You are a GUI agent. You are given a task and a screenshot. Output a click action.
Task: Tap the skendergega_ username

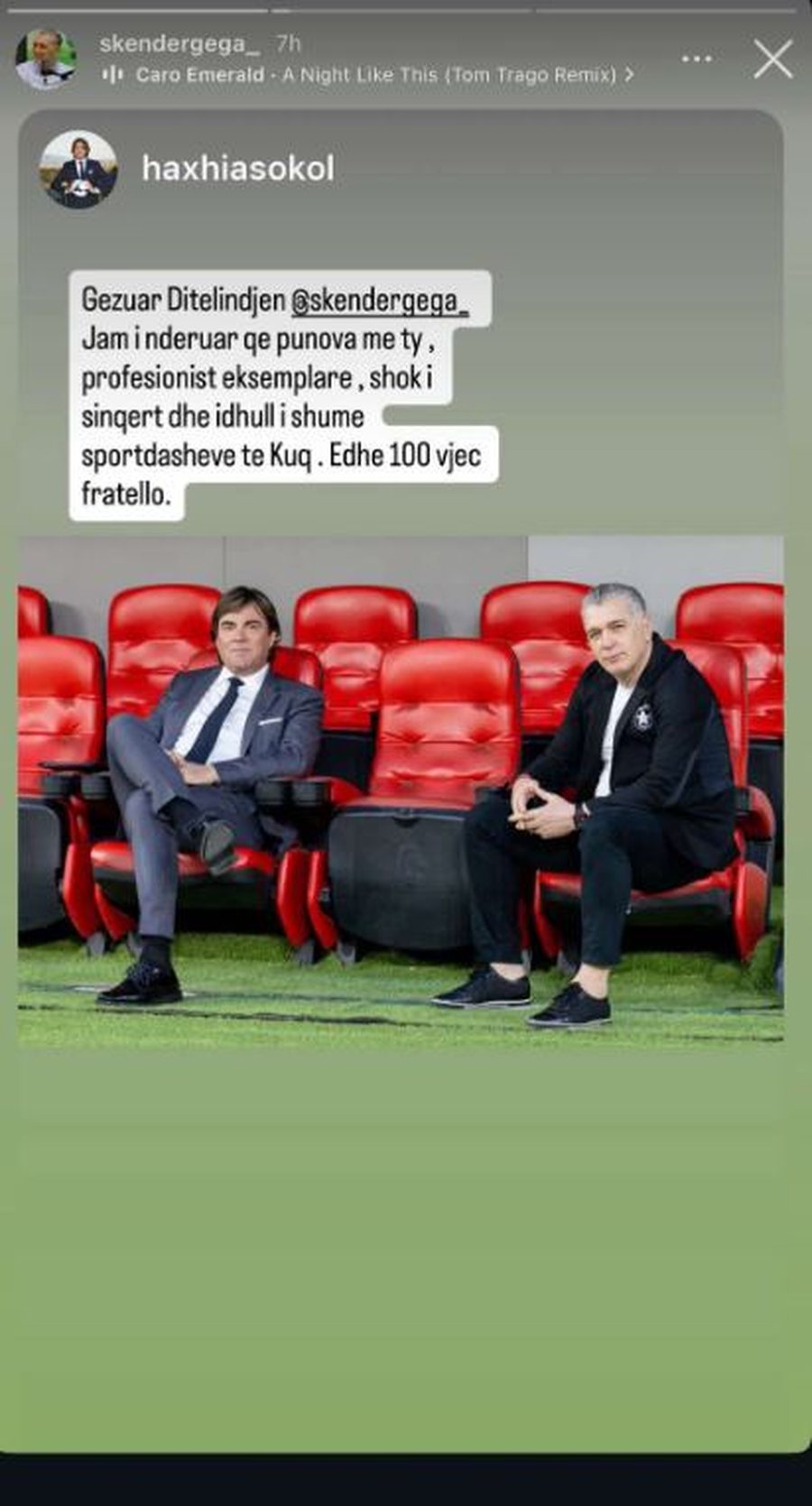pyautogui.click(x=171, y=43)
